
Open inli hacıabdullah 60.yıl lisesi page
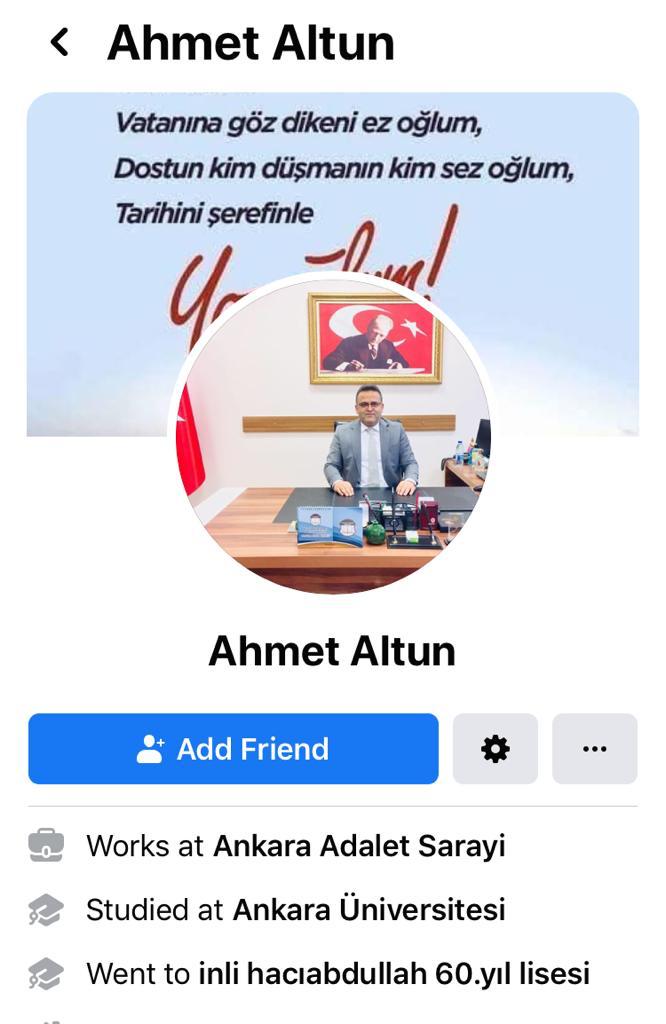tap(393, 973)
